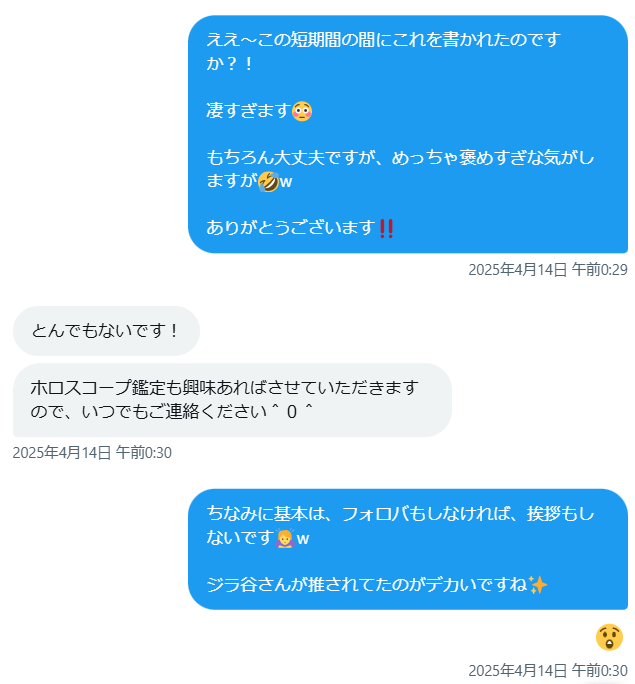Screen dimensions: 635x684
Task: Tap the blue message starting with ちなみに基本は
Action: [x=408, y=549]
